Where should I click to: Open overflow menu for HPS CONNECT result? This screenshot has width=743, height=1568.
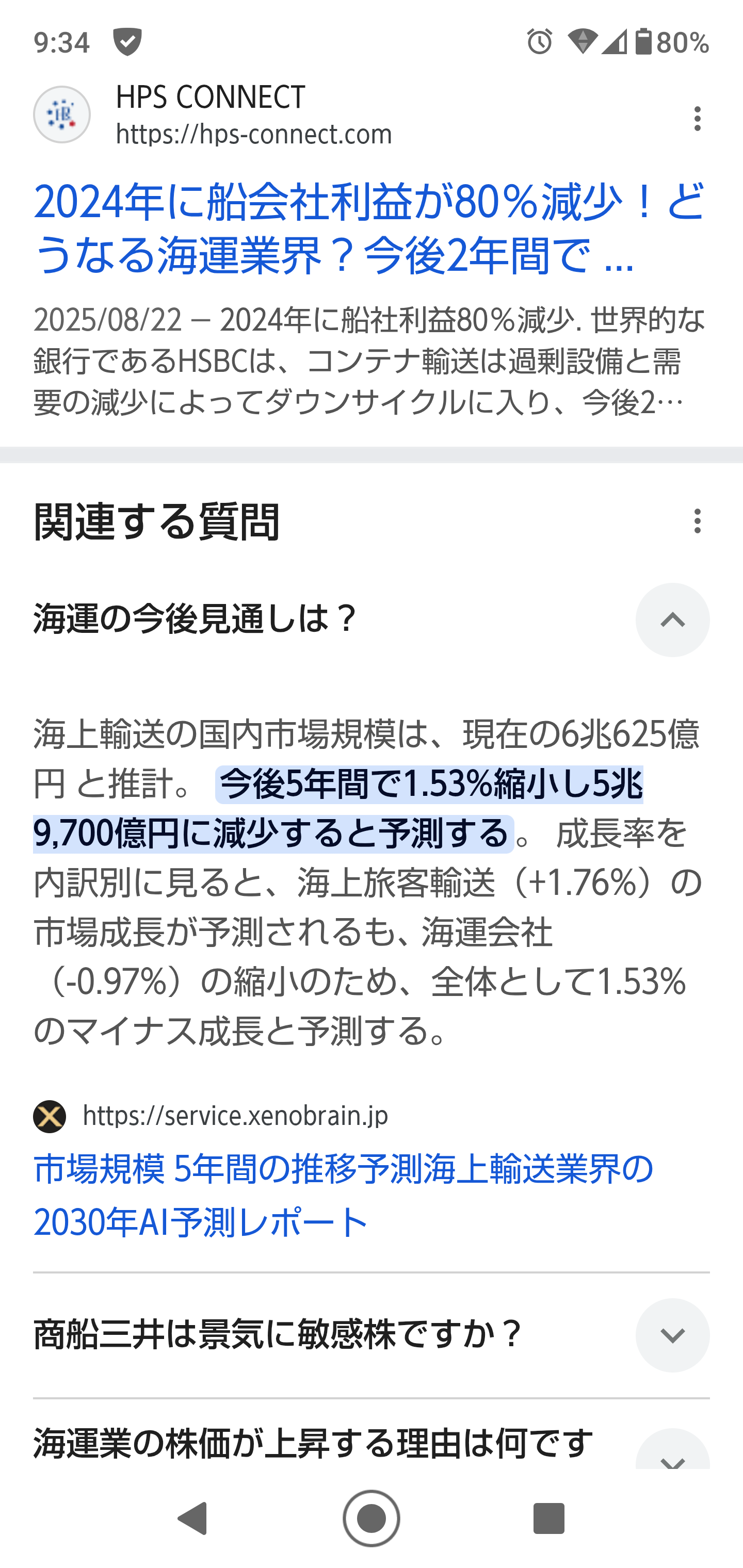(697, 118)
